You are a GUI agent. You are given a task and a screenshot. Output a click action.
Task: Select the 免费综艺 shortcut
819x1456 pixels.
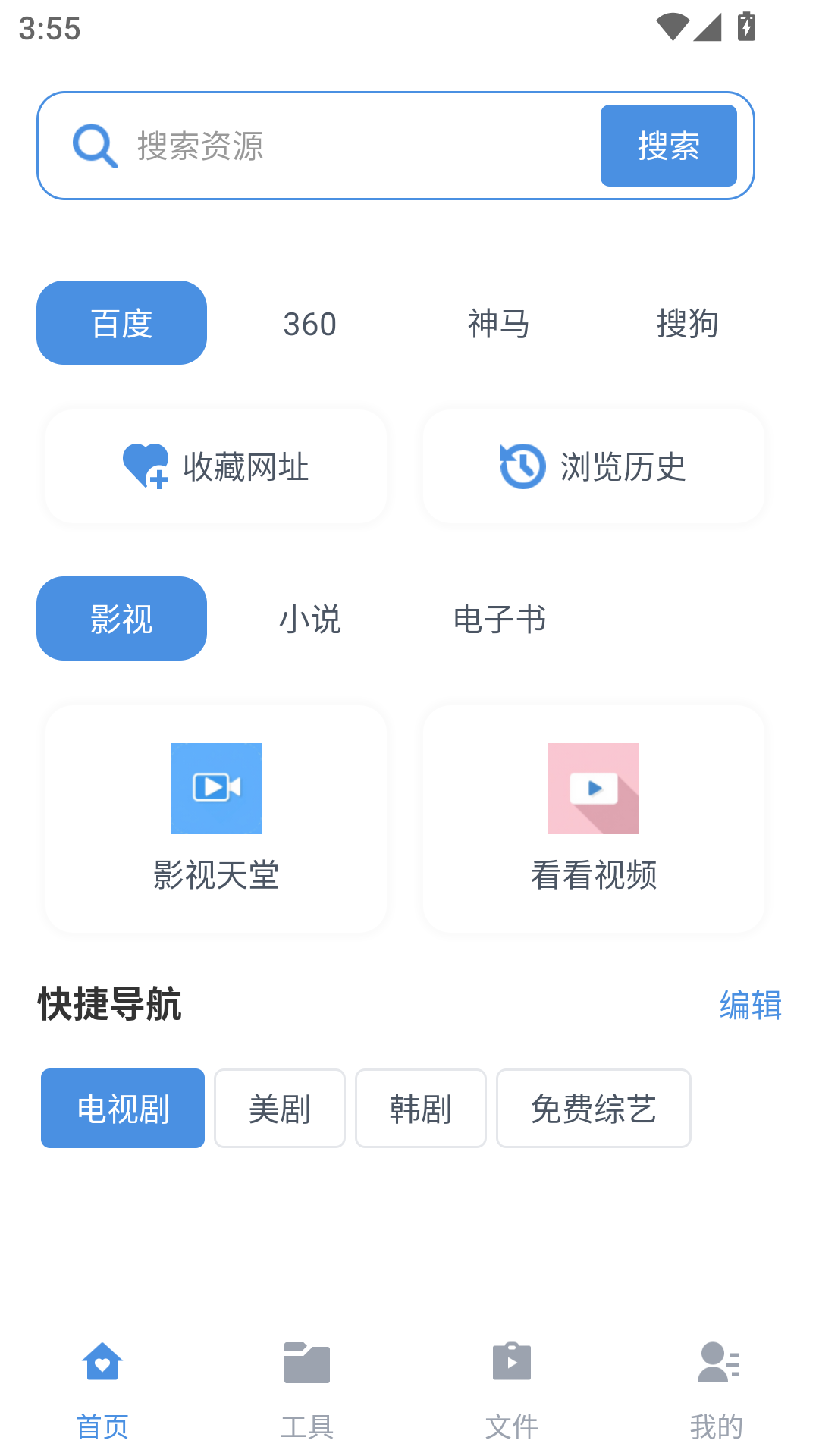click(x=593, y=1108)
